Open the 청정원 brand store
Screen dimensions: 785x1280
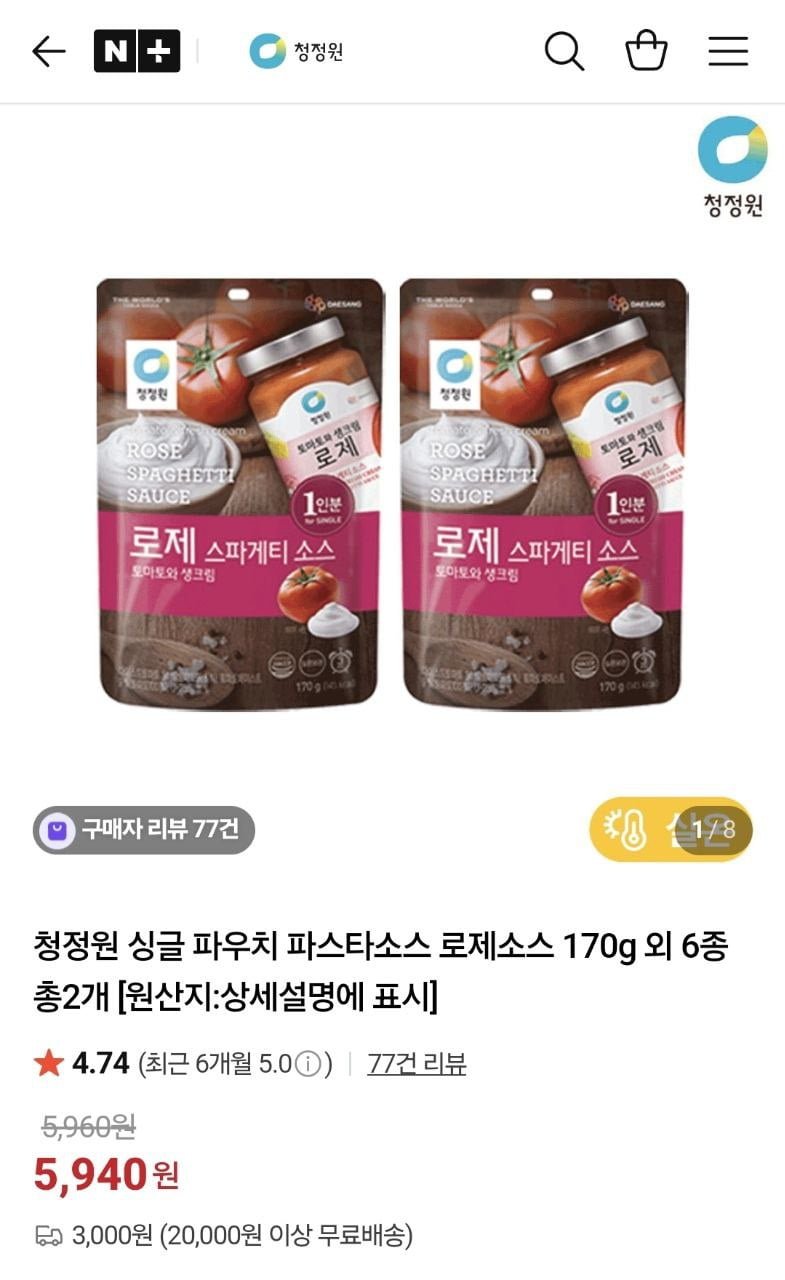coord(296,51)
